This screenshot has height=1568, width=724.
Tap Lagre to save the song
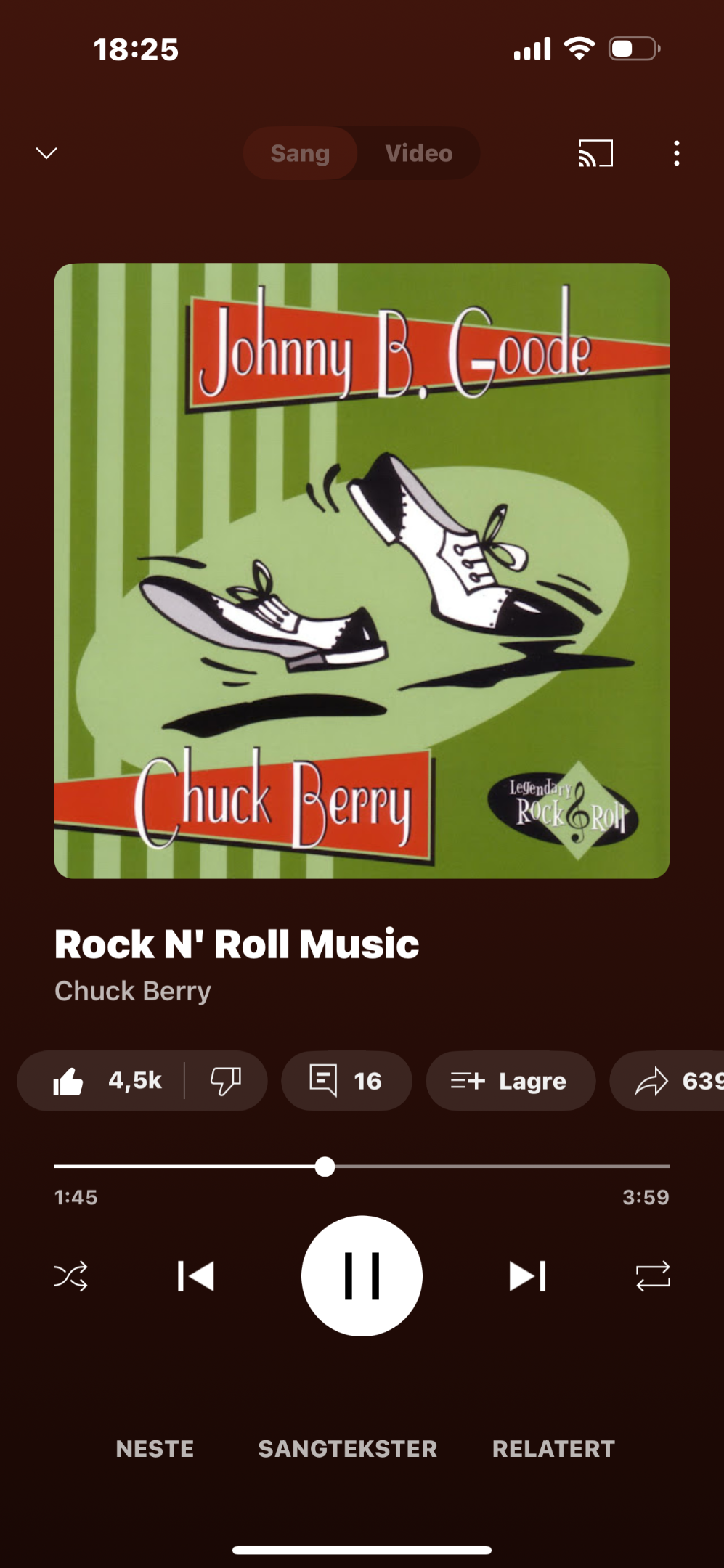coord(510,1081)
